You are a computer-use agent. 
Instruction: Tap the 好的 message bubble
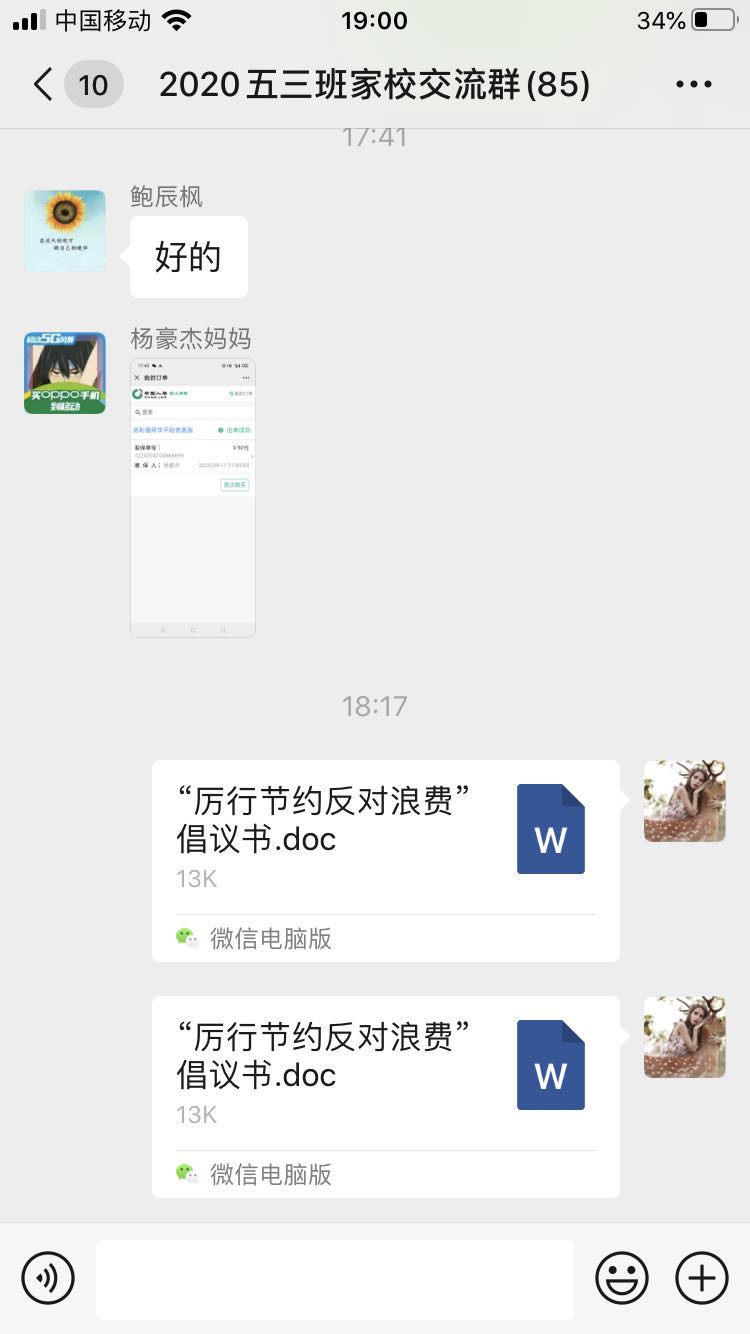click(188, 257)
